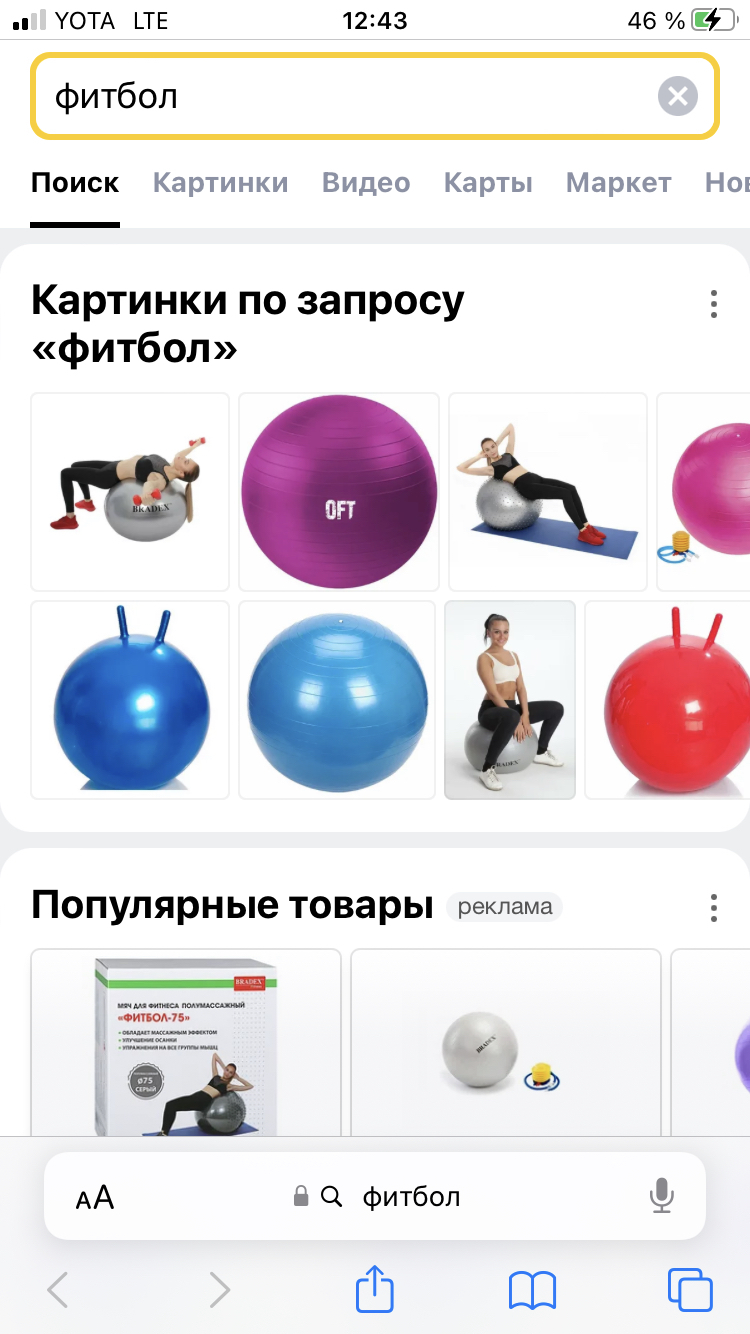Switch to the Картинки tab
The height and width of the screenshot is (1334, 750).
pyautogui.click(x=220, y=182)
